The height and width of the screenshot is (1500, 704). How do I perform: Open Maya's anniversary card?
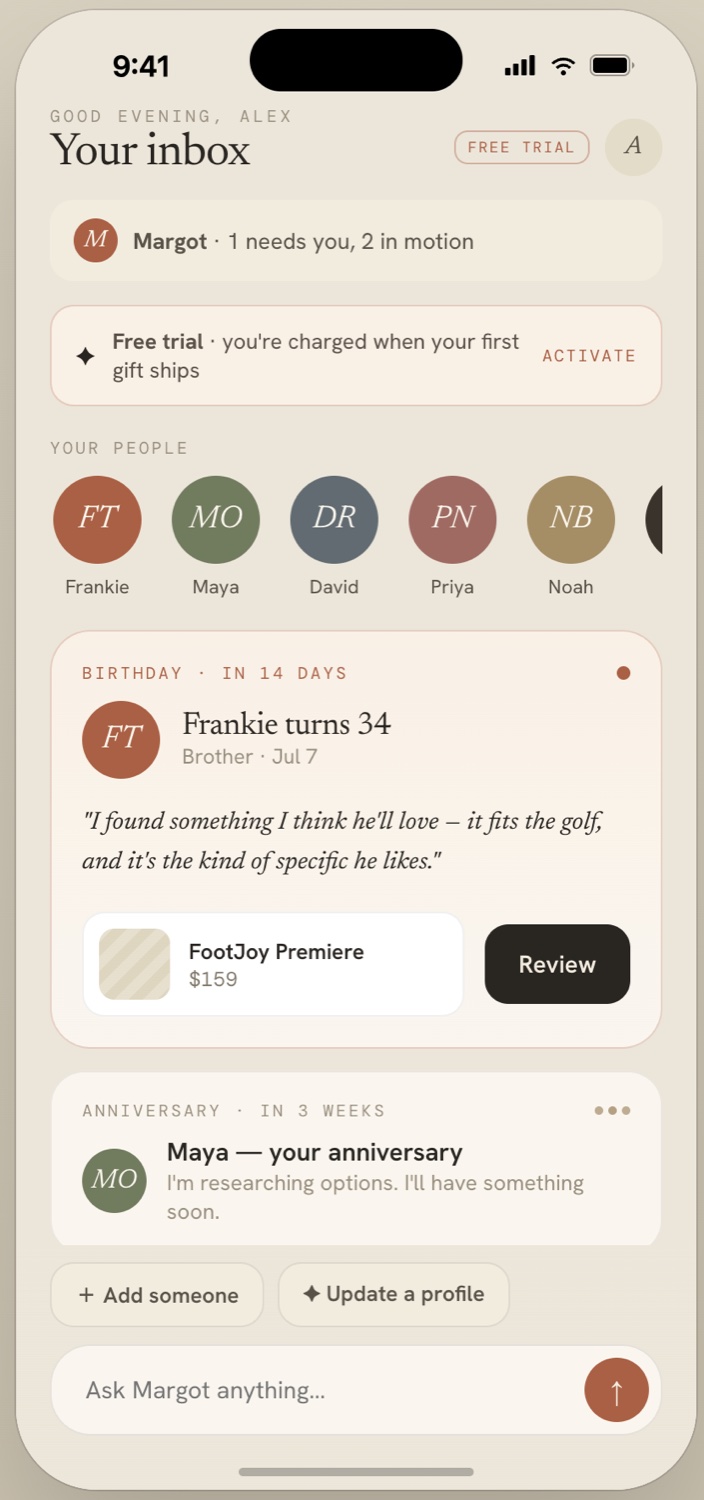[x=356, y=1159]
